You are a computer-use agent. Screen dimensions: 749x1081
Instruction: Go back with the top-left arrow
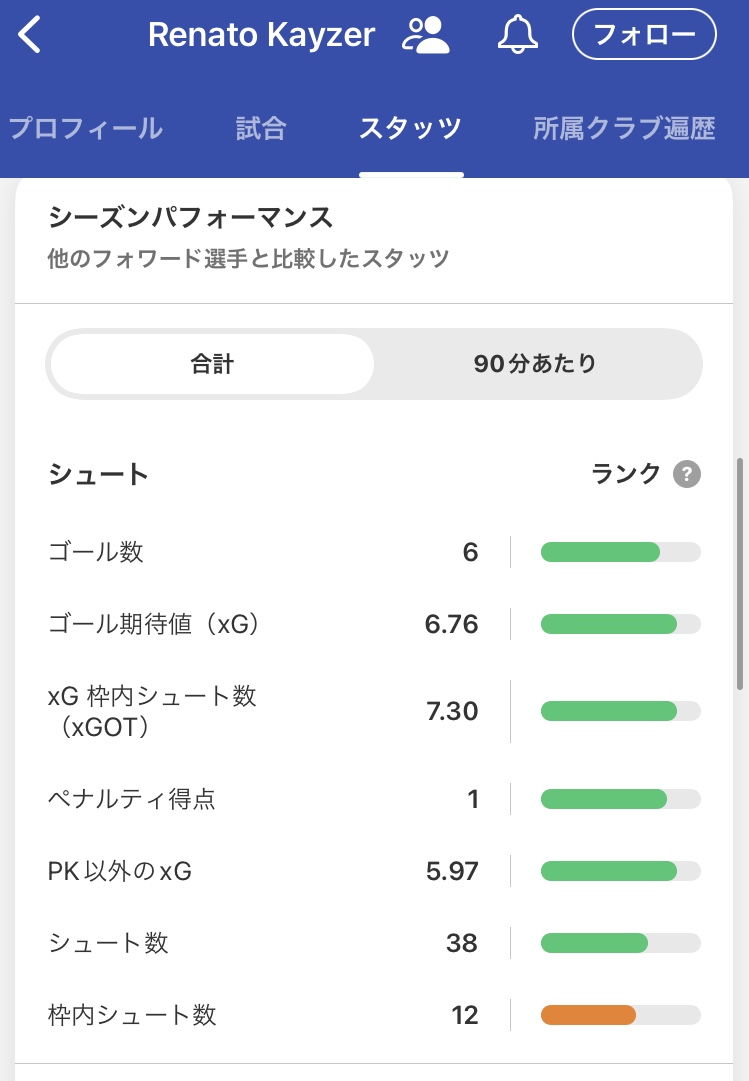click(31, 36)
